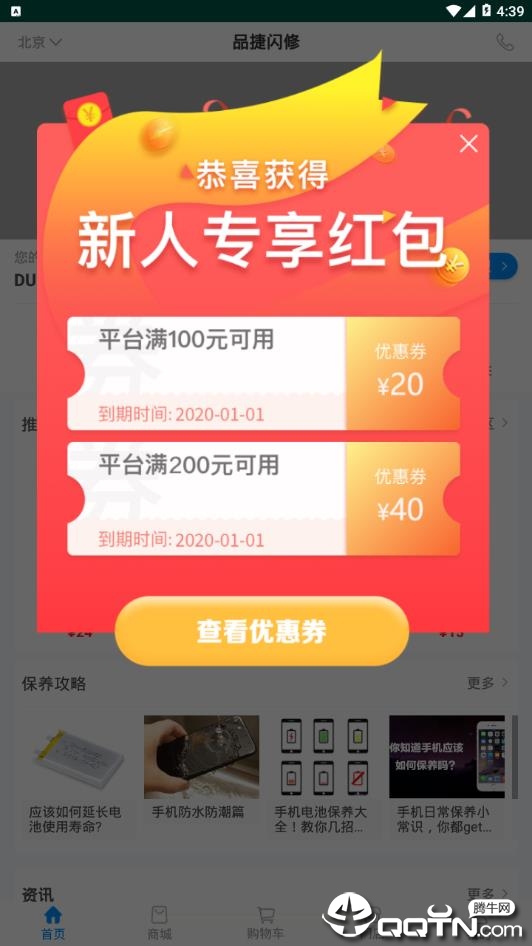Image resolution: width=532 pixels, height=946 pixels.
Task: Go to the 首页 tab
Action: coord(53,923)
